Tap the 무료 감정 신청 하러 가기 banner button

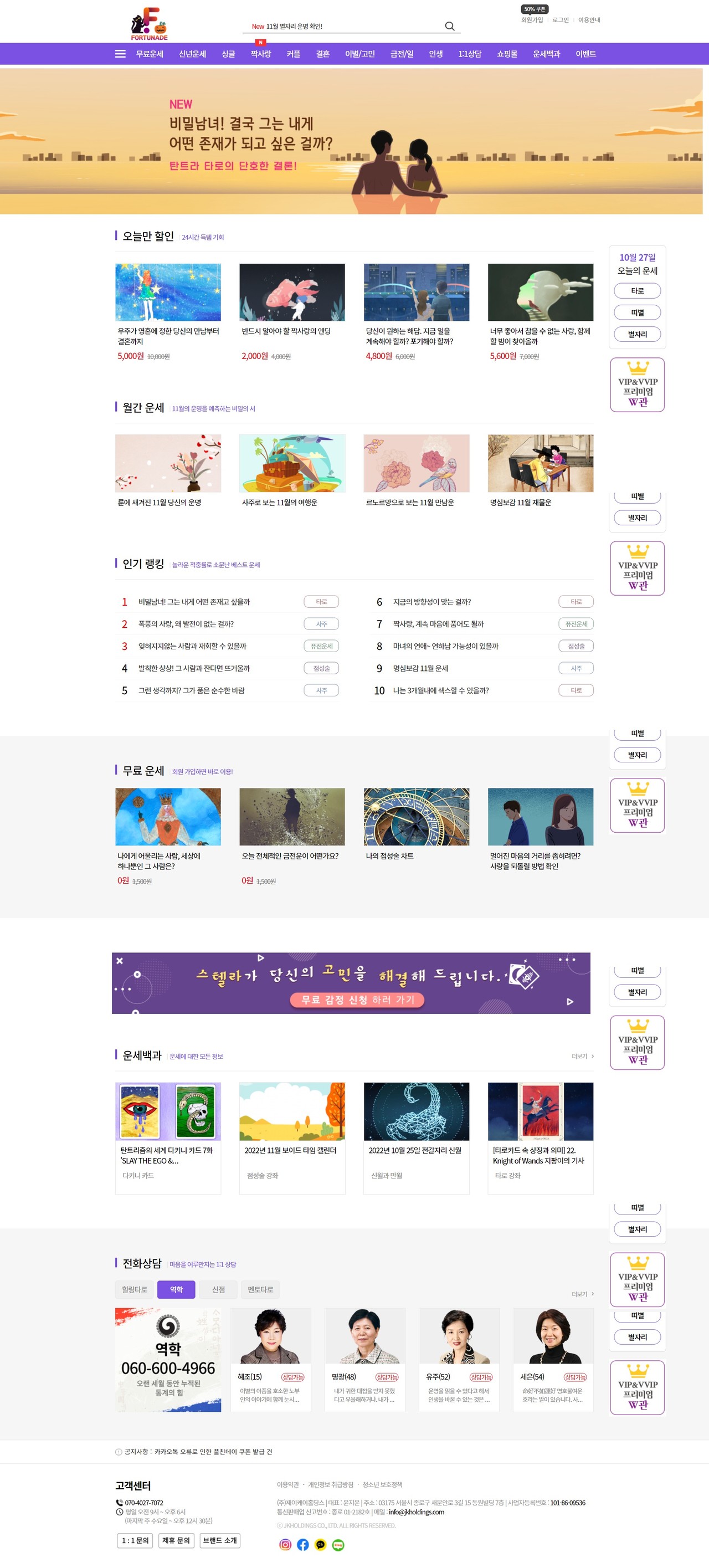[357, 1000]
